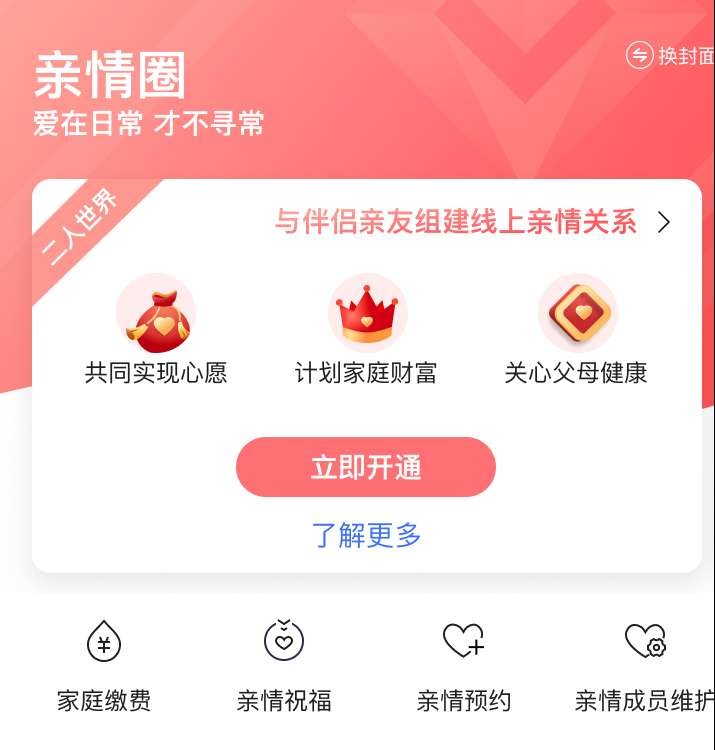
Task: Open 亲情成员维护 member management
Action: (645, 665)
